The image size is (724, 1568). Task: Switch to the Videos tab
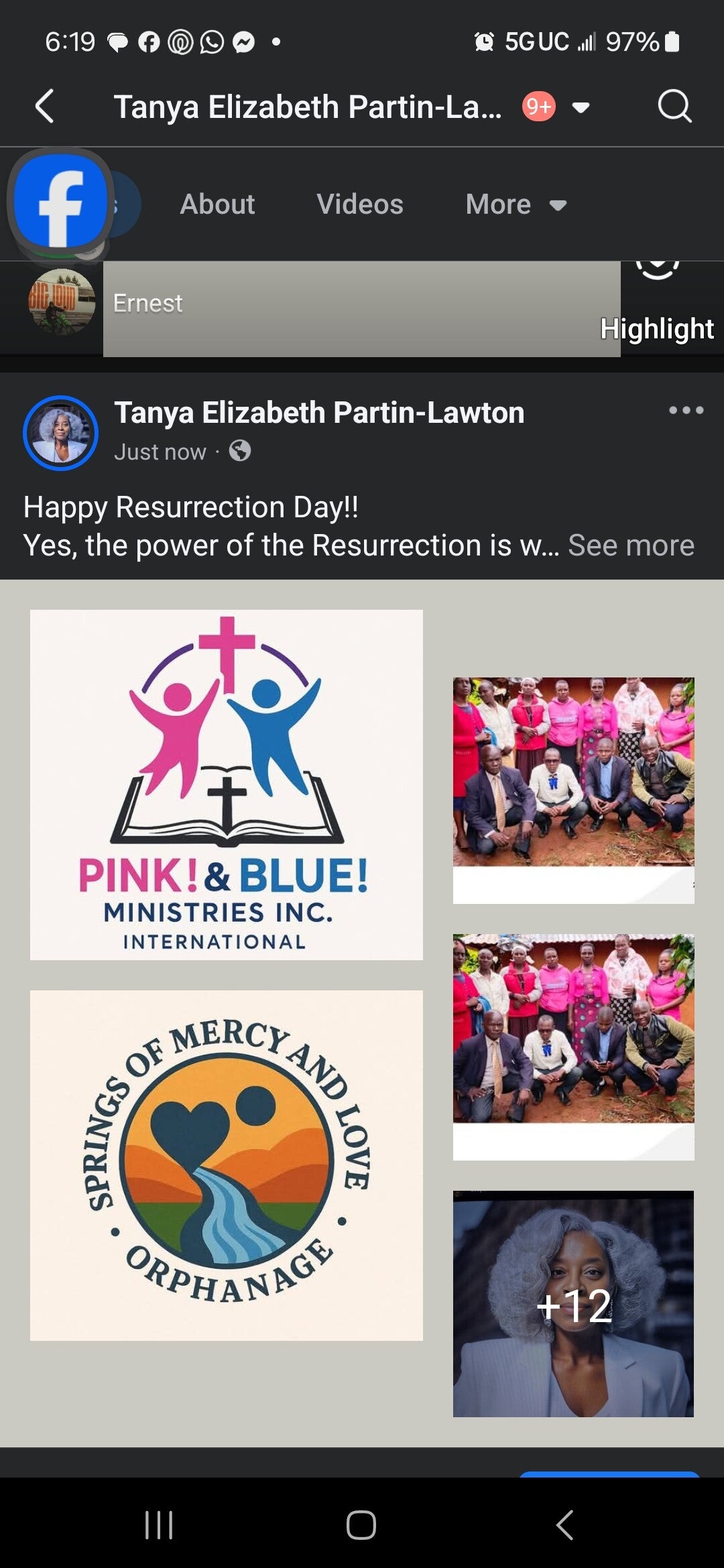click(360, 204)
